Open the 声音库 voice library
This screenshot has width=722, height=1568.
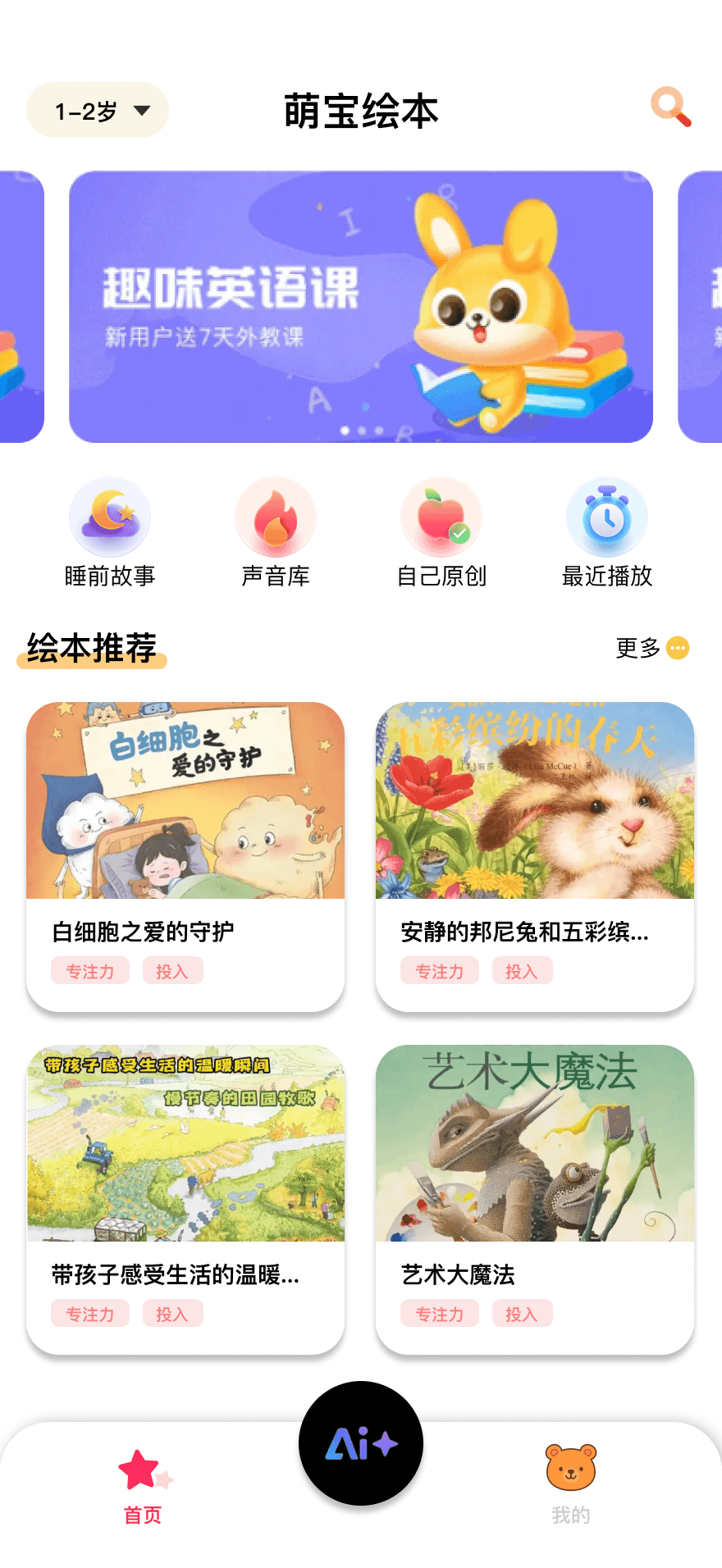(276, 517)
